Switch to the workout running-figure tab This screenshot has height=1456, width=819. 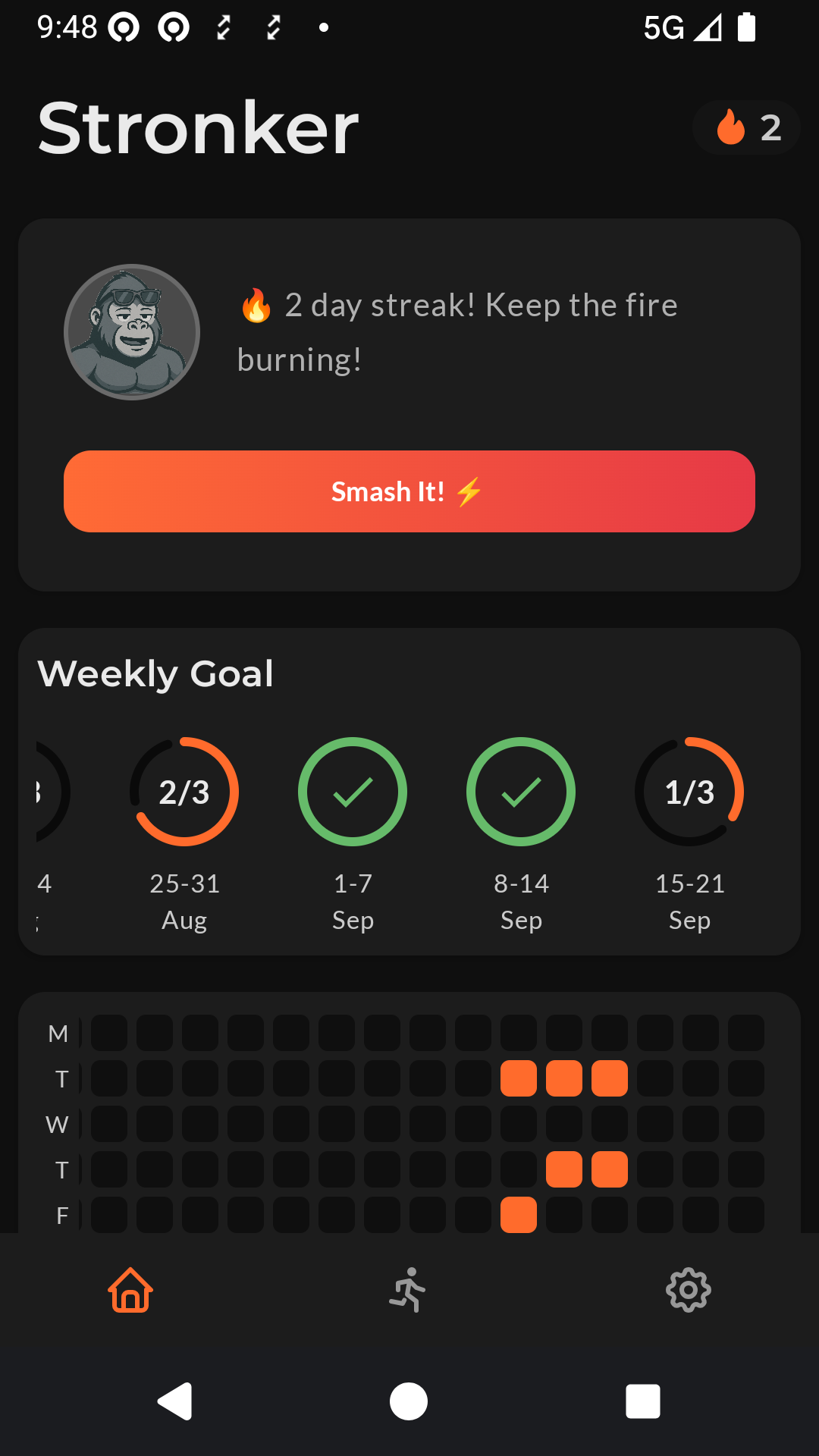click(x=409, y=1290)
